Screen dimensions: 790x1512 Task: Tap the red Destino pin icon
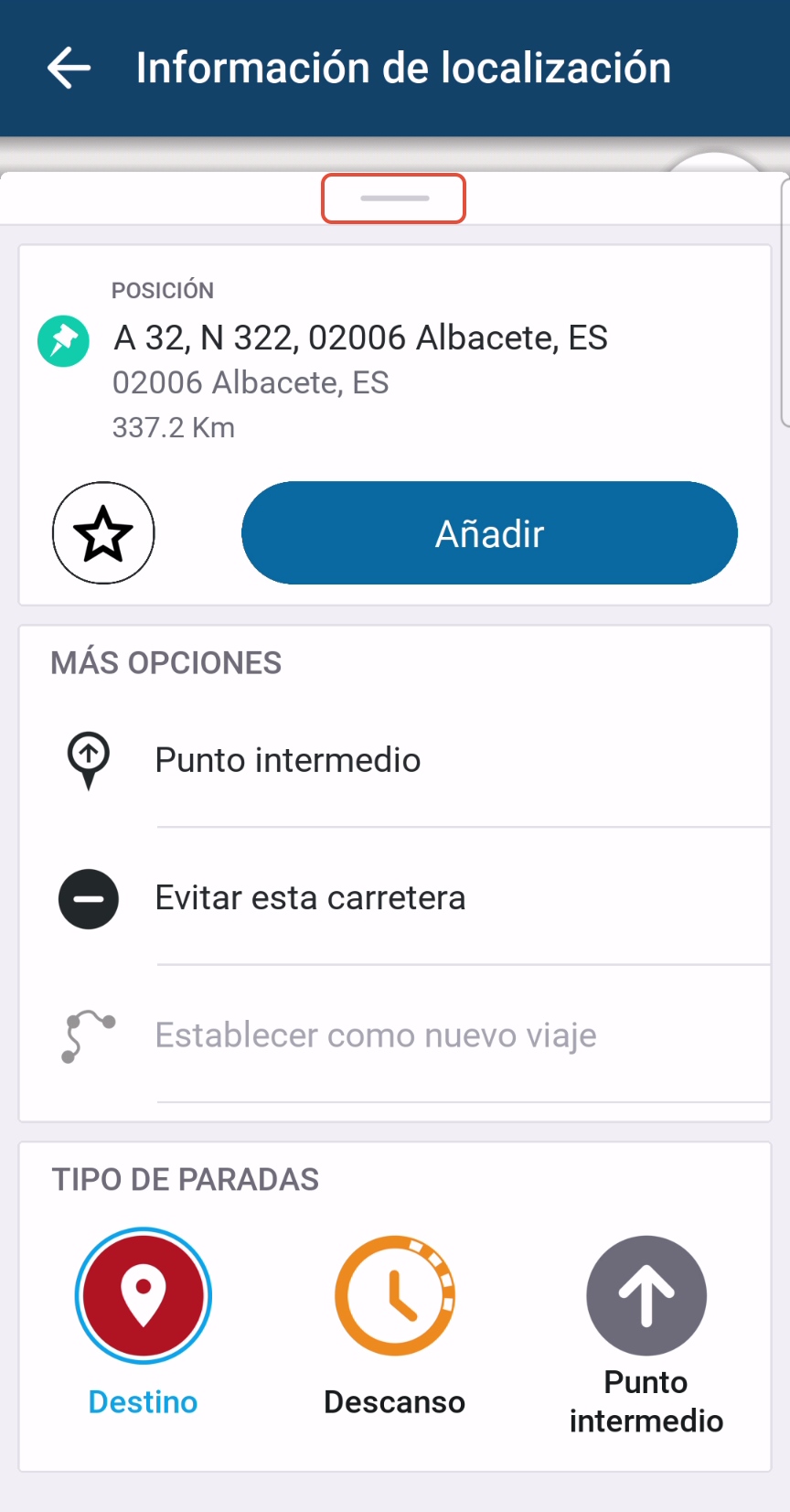point(143,1296)
